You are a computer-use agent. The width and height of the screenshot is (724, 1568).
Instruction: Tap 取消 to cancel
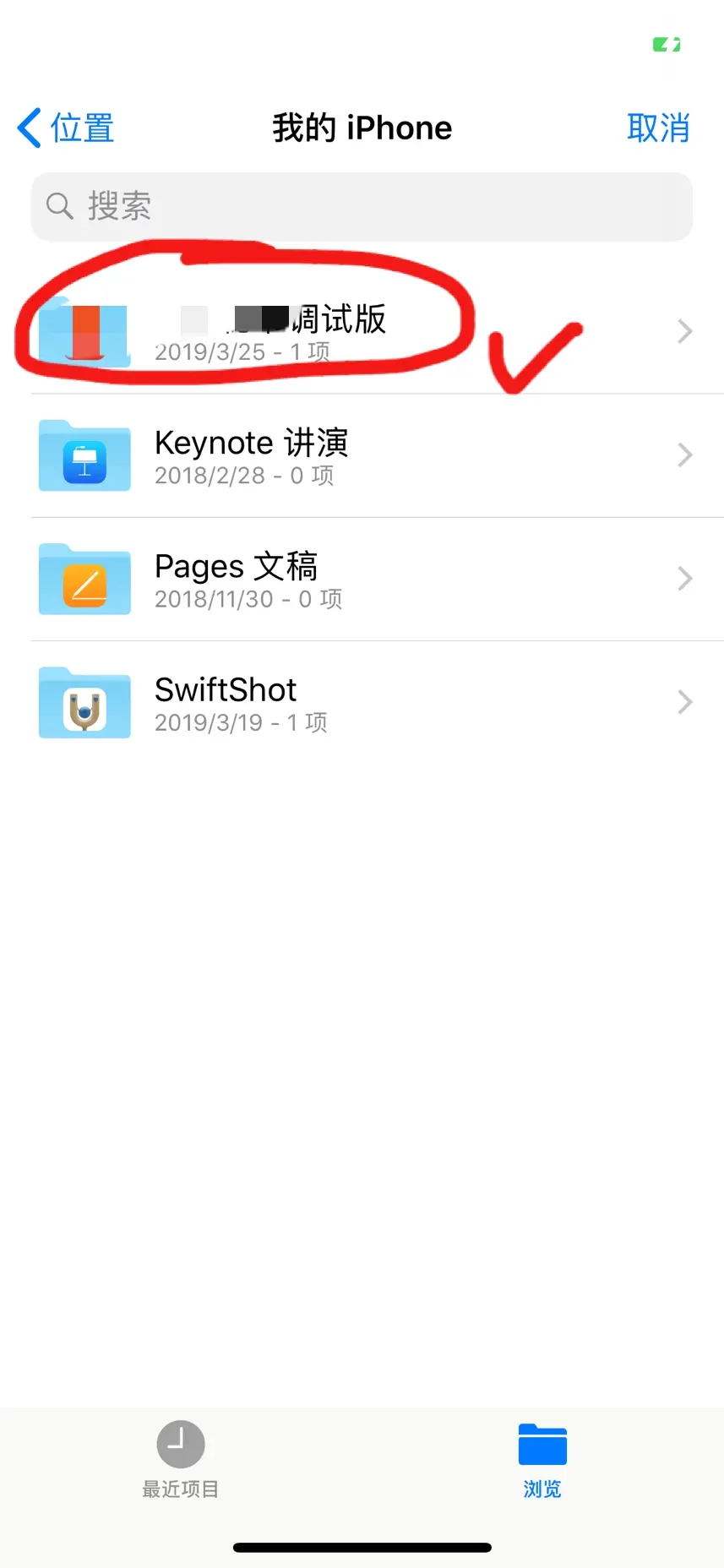pyautogui.click(x=657, y=128)
